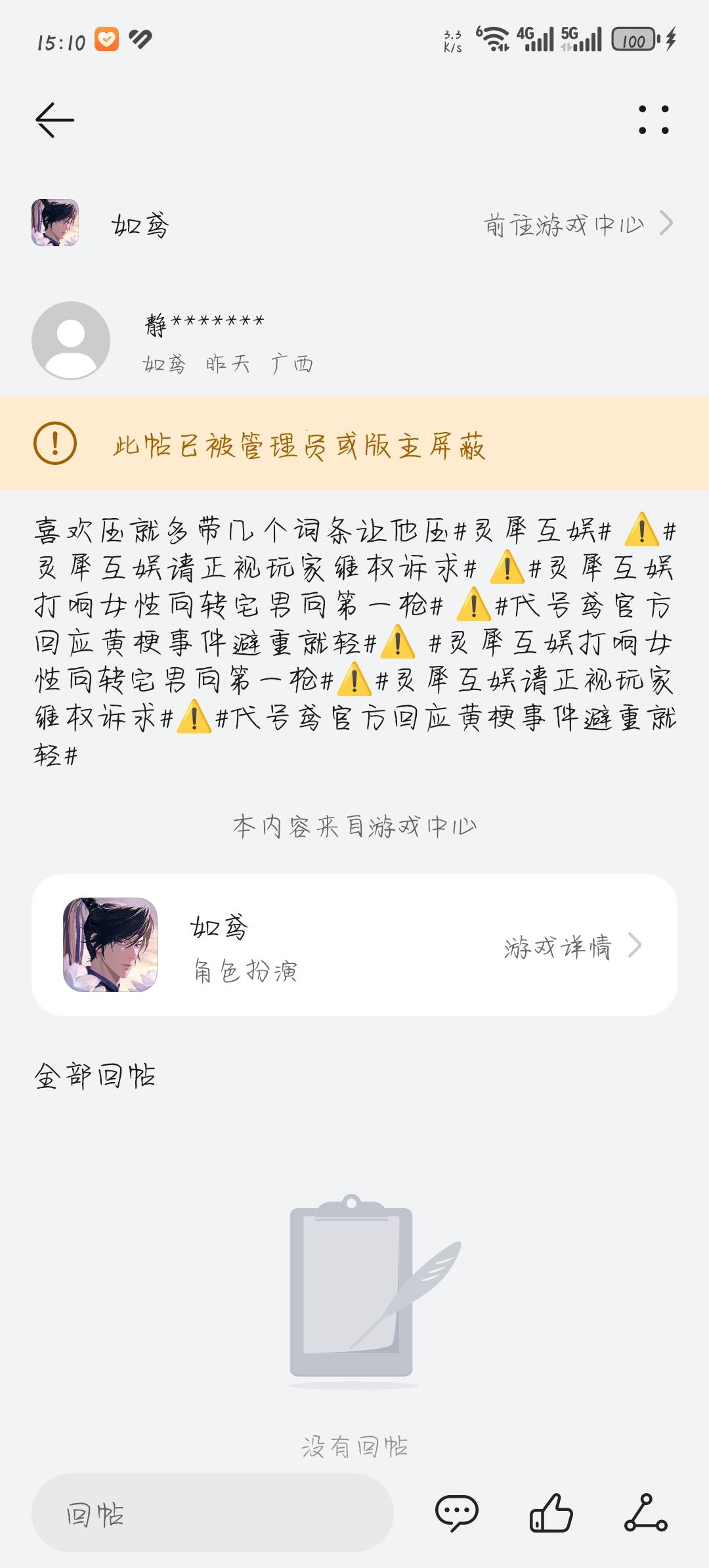This screenshot has height=1568, width=709.
Task: Tap the 回帖 reply input field
Action: click(x=212, y=1514)
